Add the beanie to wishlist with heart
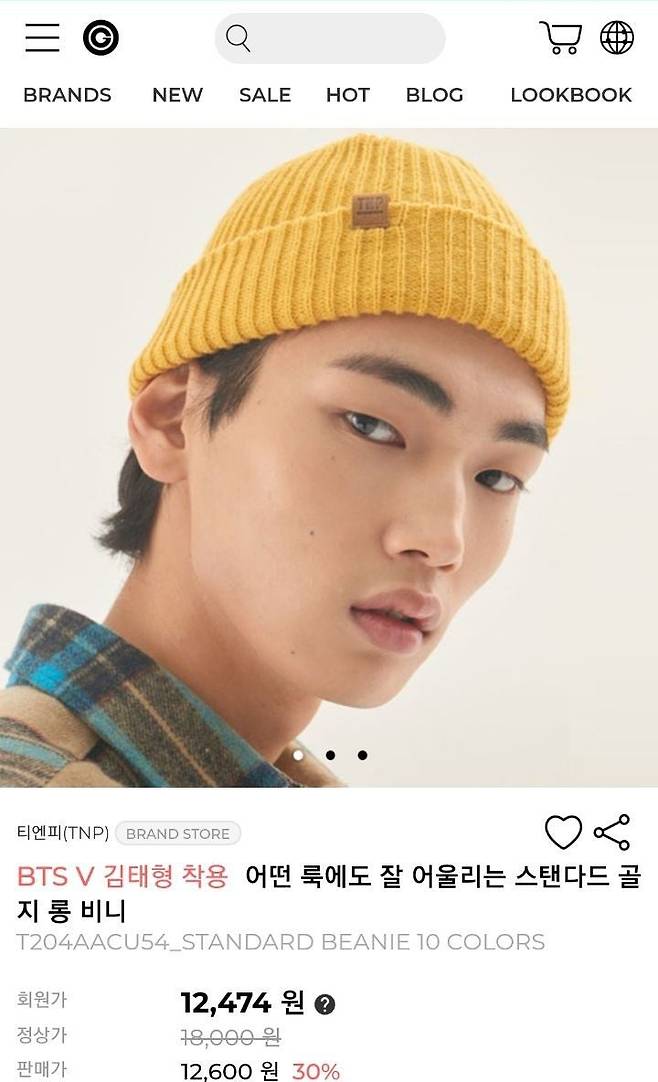Image resolution: width=658 pixels, height=1082 pixels. coord(562,832)
